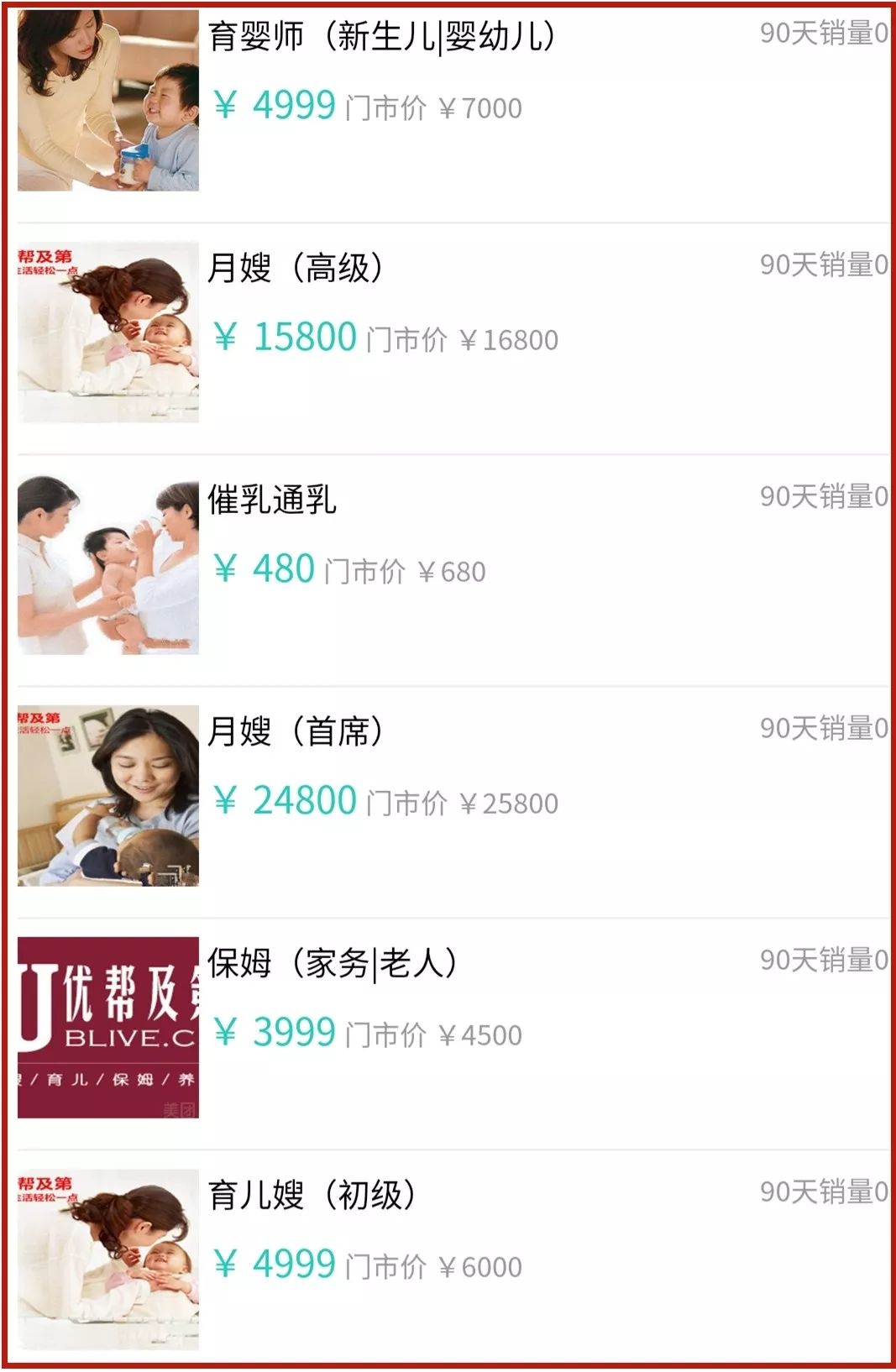Choose the 保姆（家务|老人） service

click(332, 964)
